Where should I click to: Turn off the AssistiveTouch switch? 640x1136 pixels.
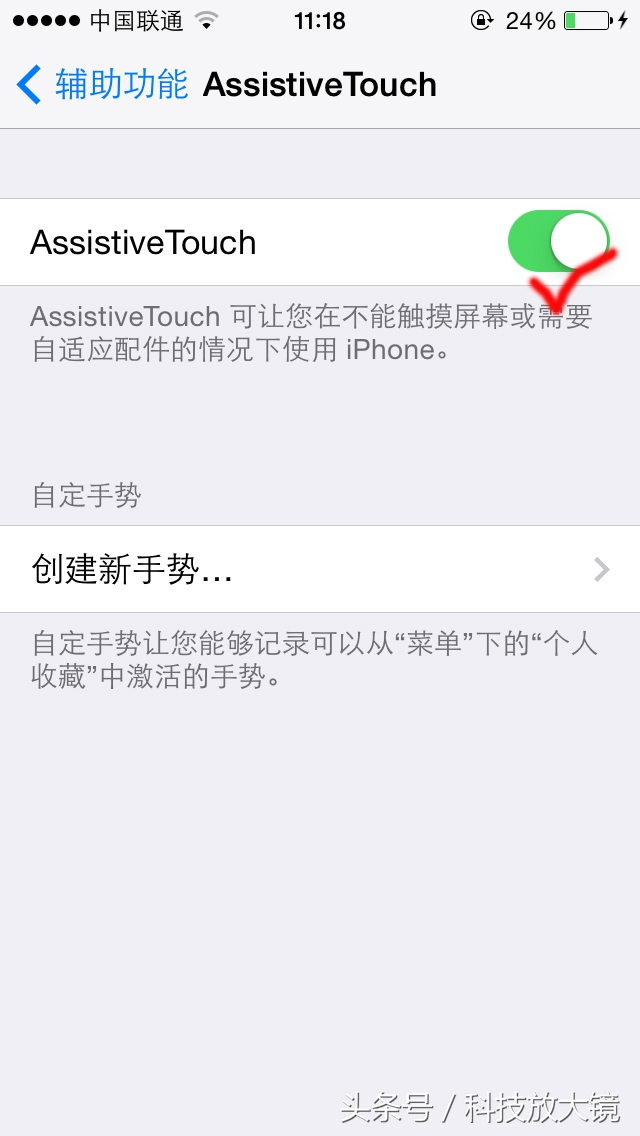[559, 241]
